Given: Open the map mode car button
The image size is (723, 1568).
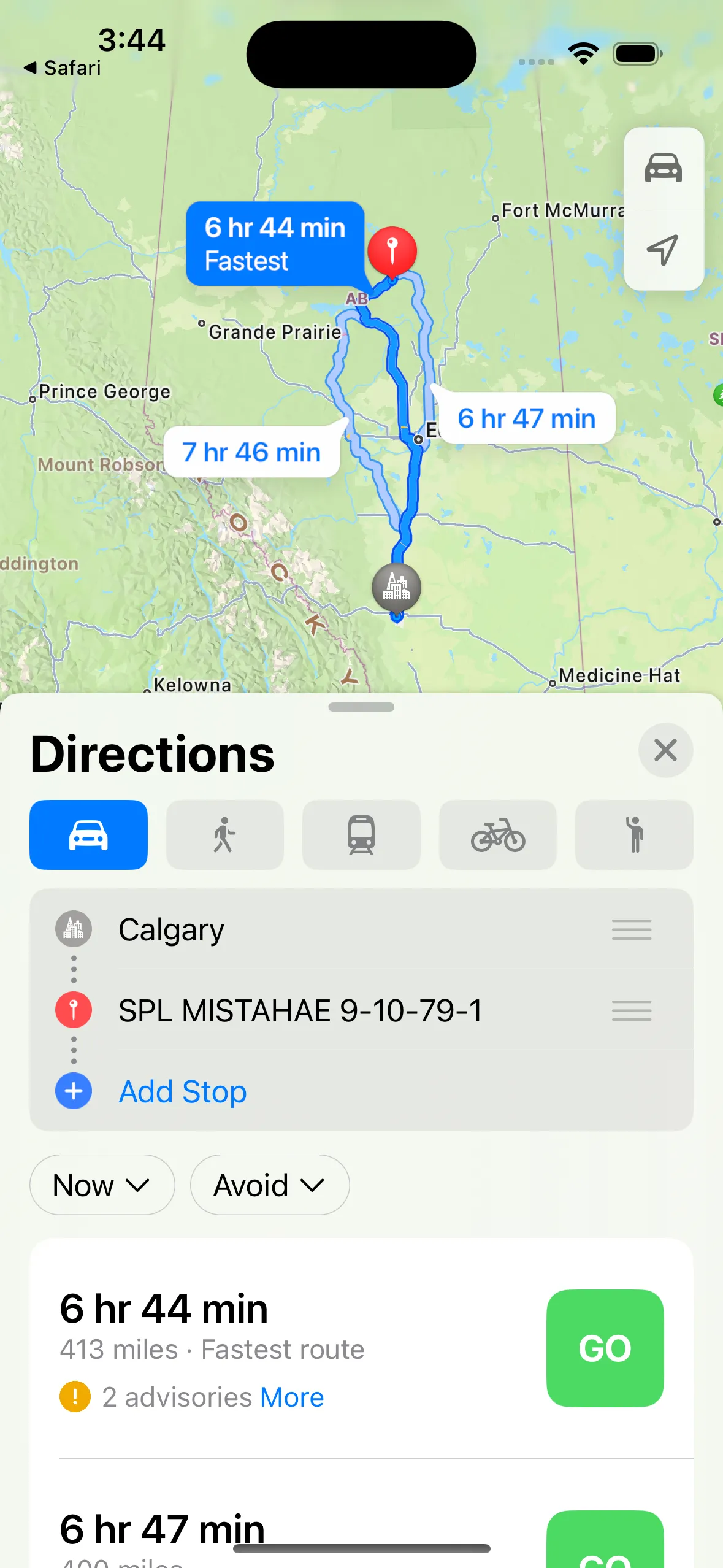Looking at the screenshot, I should pos(663,168).
